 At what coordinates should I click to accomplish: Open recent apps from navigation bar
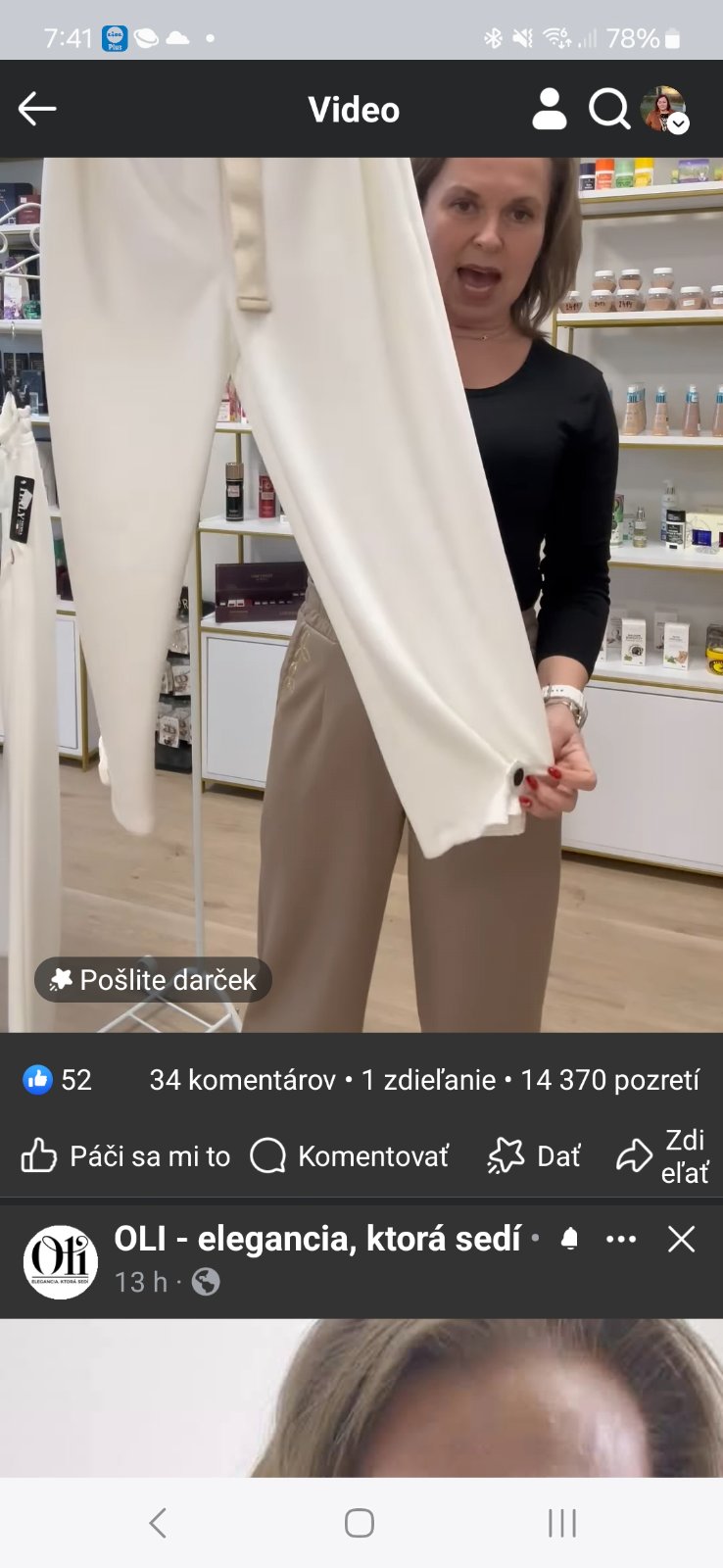tap(562, 1523)
